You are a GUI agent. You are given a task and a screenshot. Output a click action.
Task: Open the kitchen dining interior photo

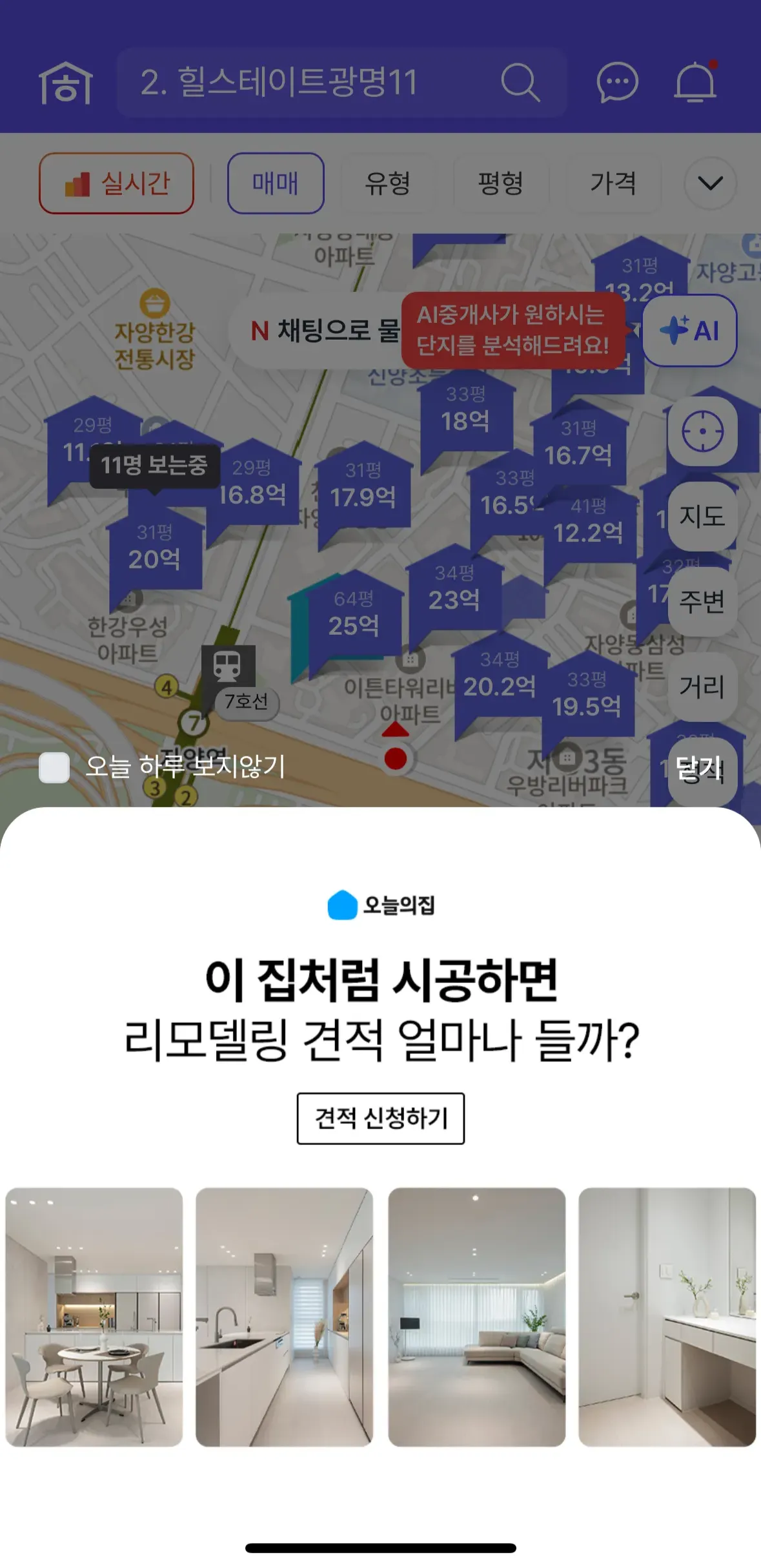[94, 1316]
